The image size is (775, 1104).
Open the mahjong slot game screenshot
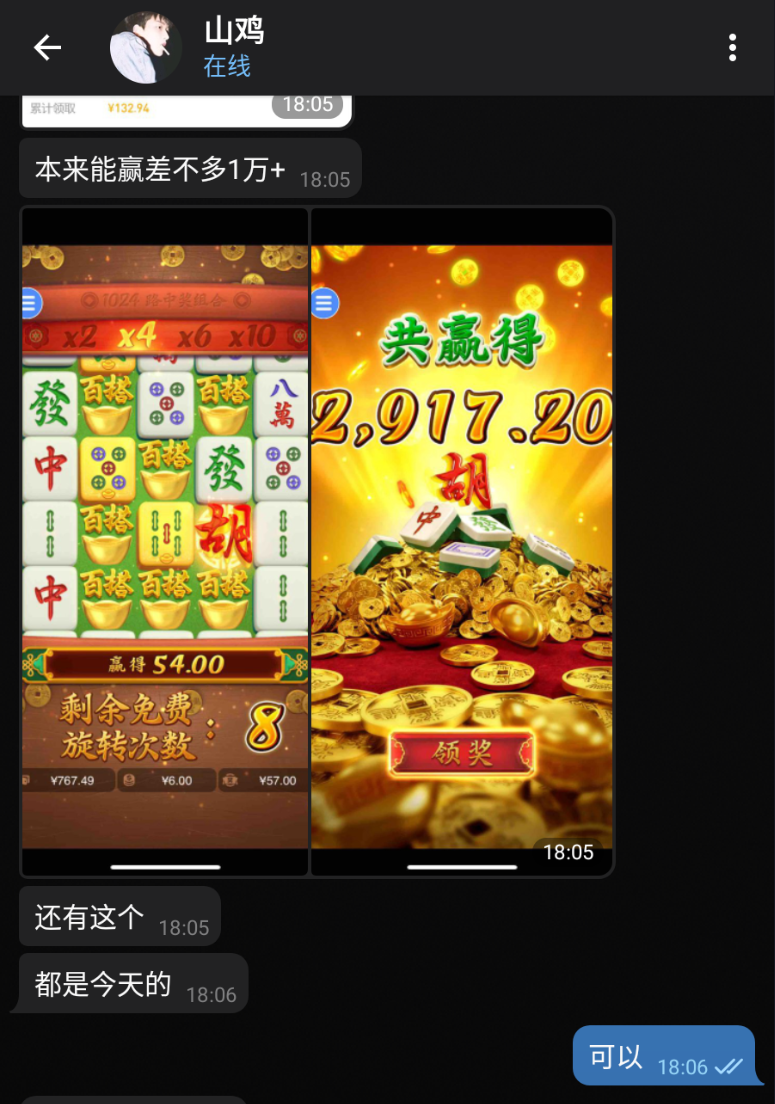pos(165,541)
